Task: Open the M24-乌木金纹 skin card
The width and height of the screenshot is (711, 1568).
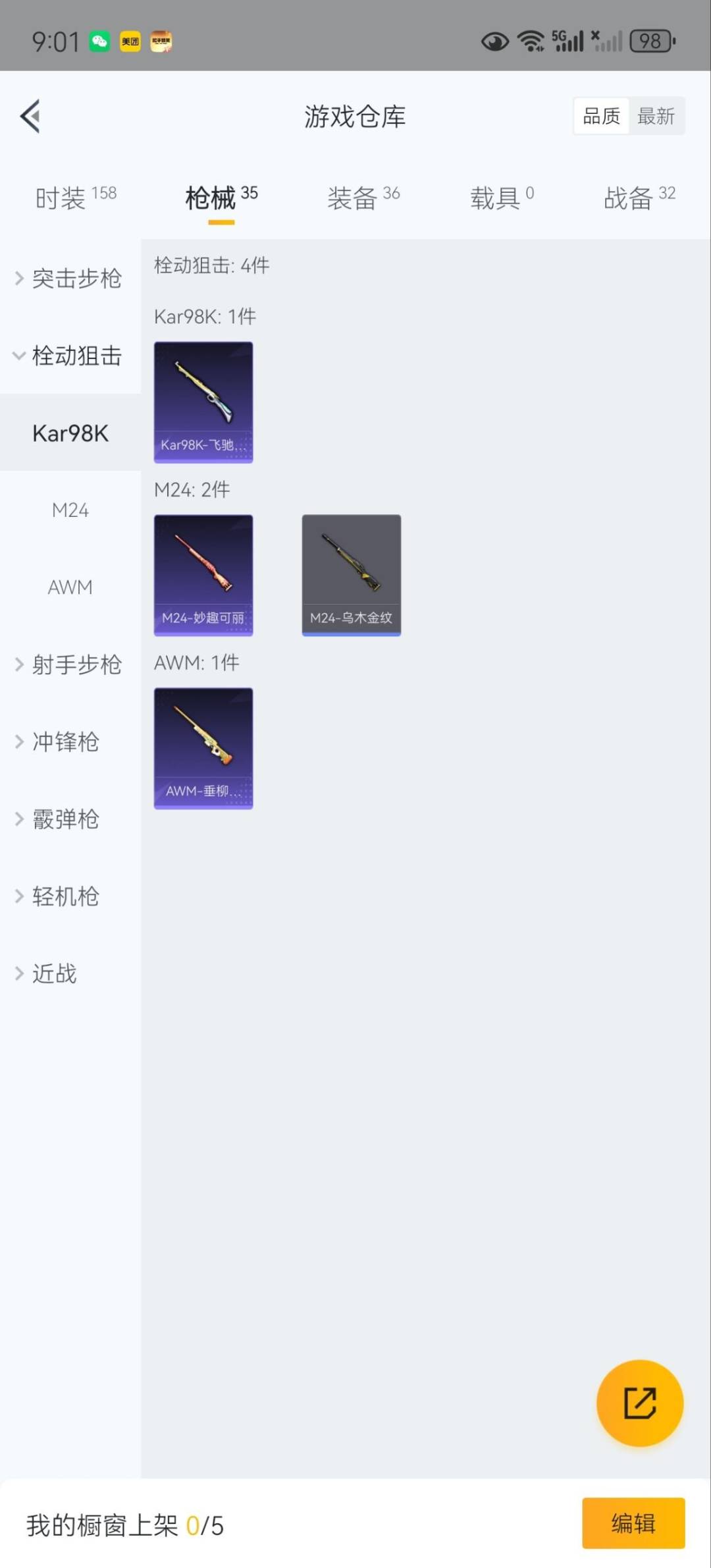Action: click(x=352, y=575)
